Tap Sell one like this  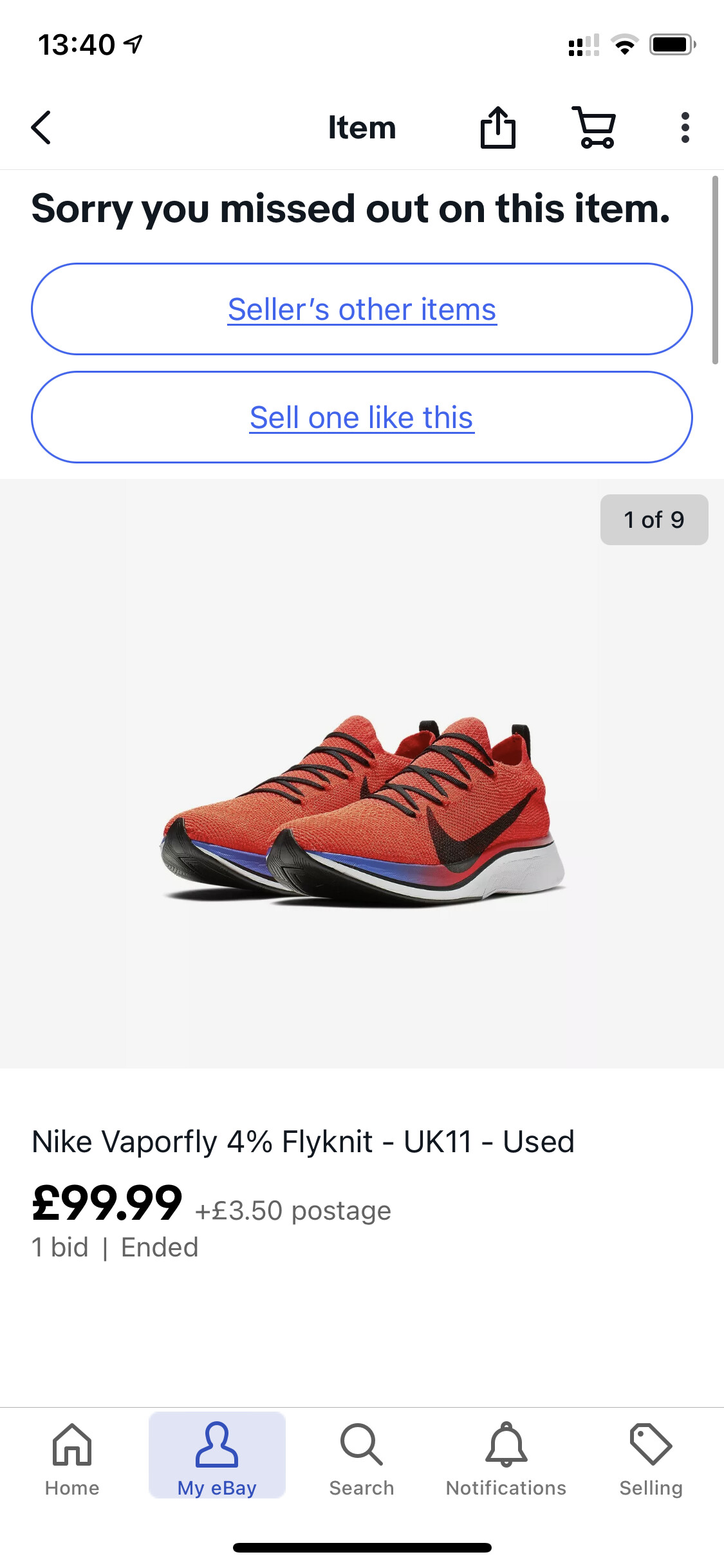coord(362,417)
